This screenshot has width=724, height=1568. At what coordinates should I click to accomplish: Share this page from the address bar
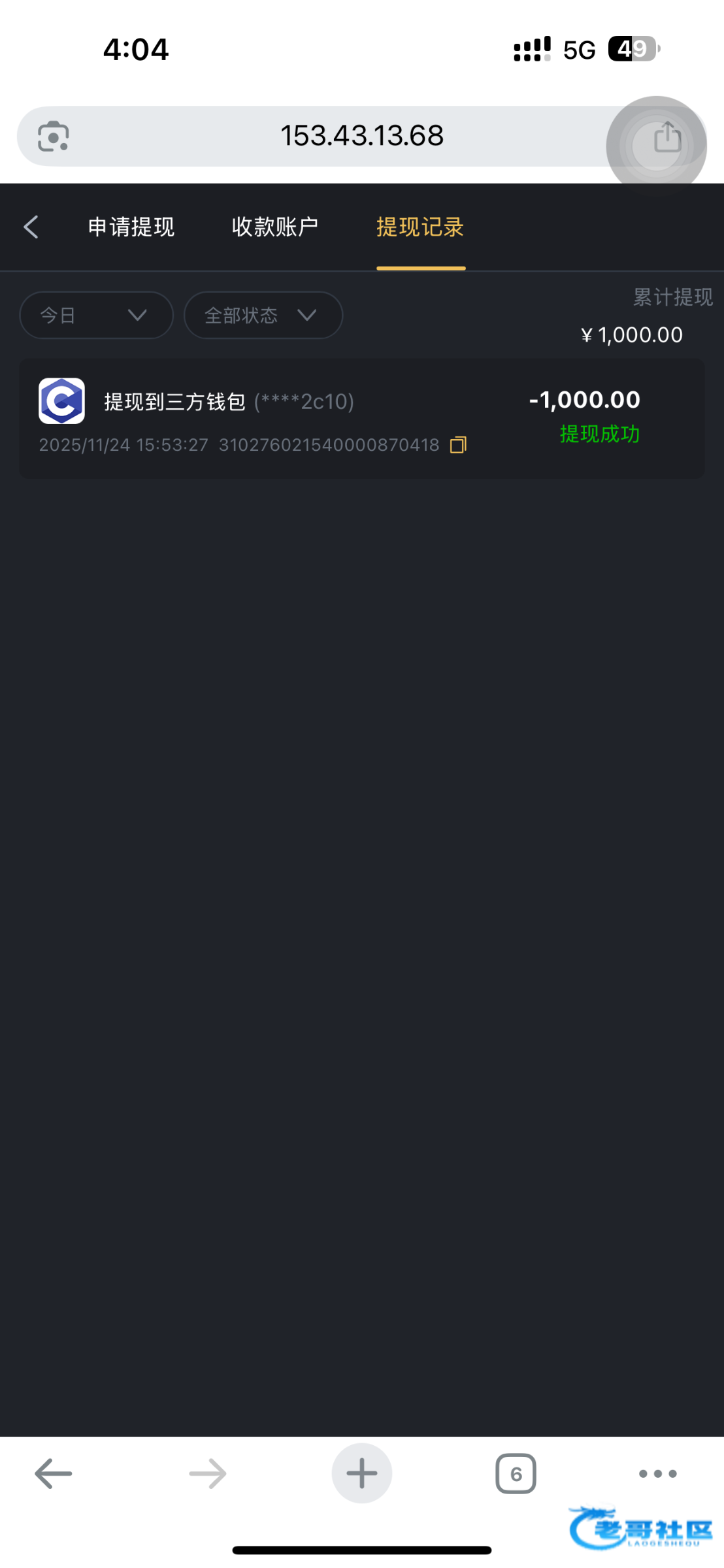[667, 138]
